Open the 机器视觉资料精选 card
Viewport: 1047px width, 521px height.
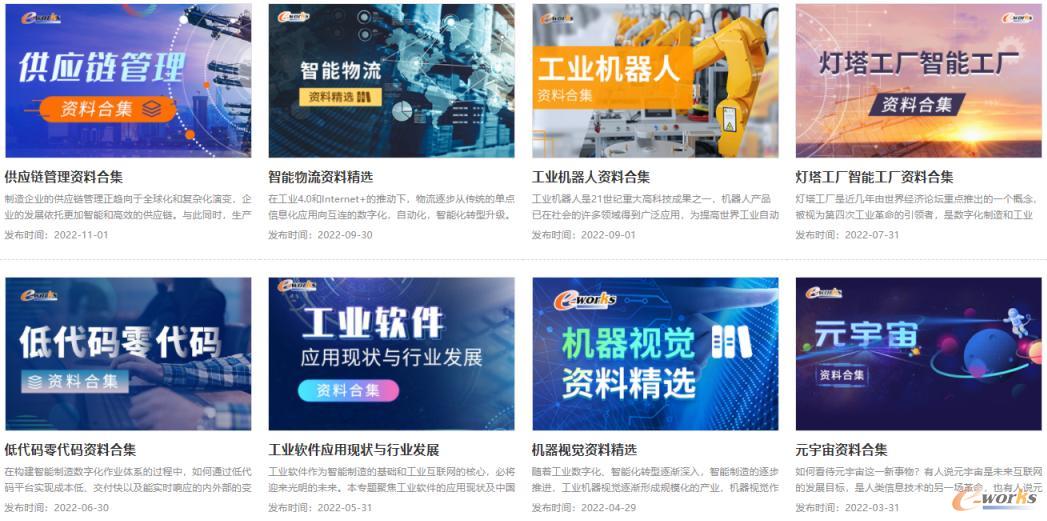pyautogui.click(x=654, y=354)
